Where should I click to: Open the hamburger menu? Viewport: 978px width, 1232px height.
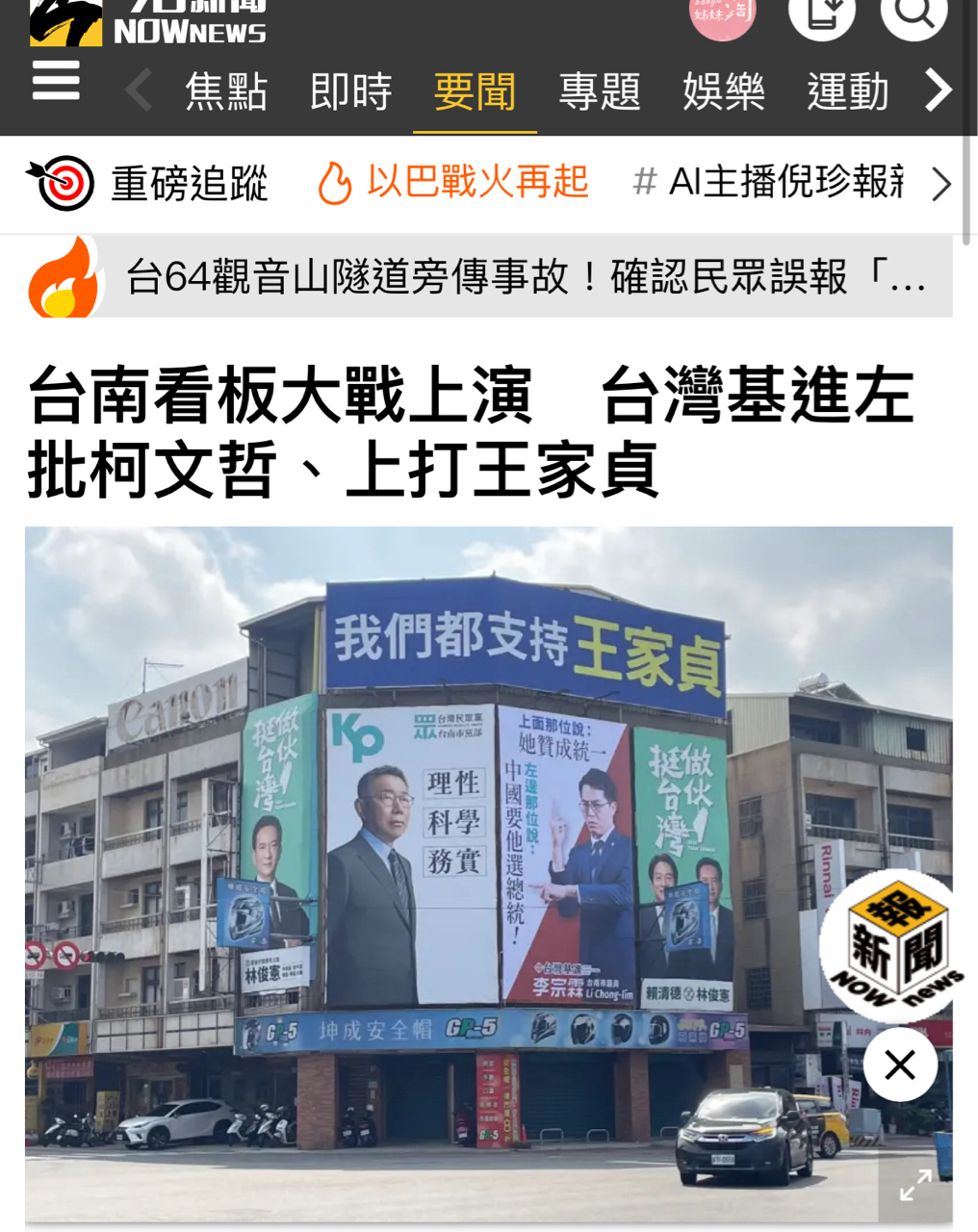click(x=56, y=80)
